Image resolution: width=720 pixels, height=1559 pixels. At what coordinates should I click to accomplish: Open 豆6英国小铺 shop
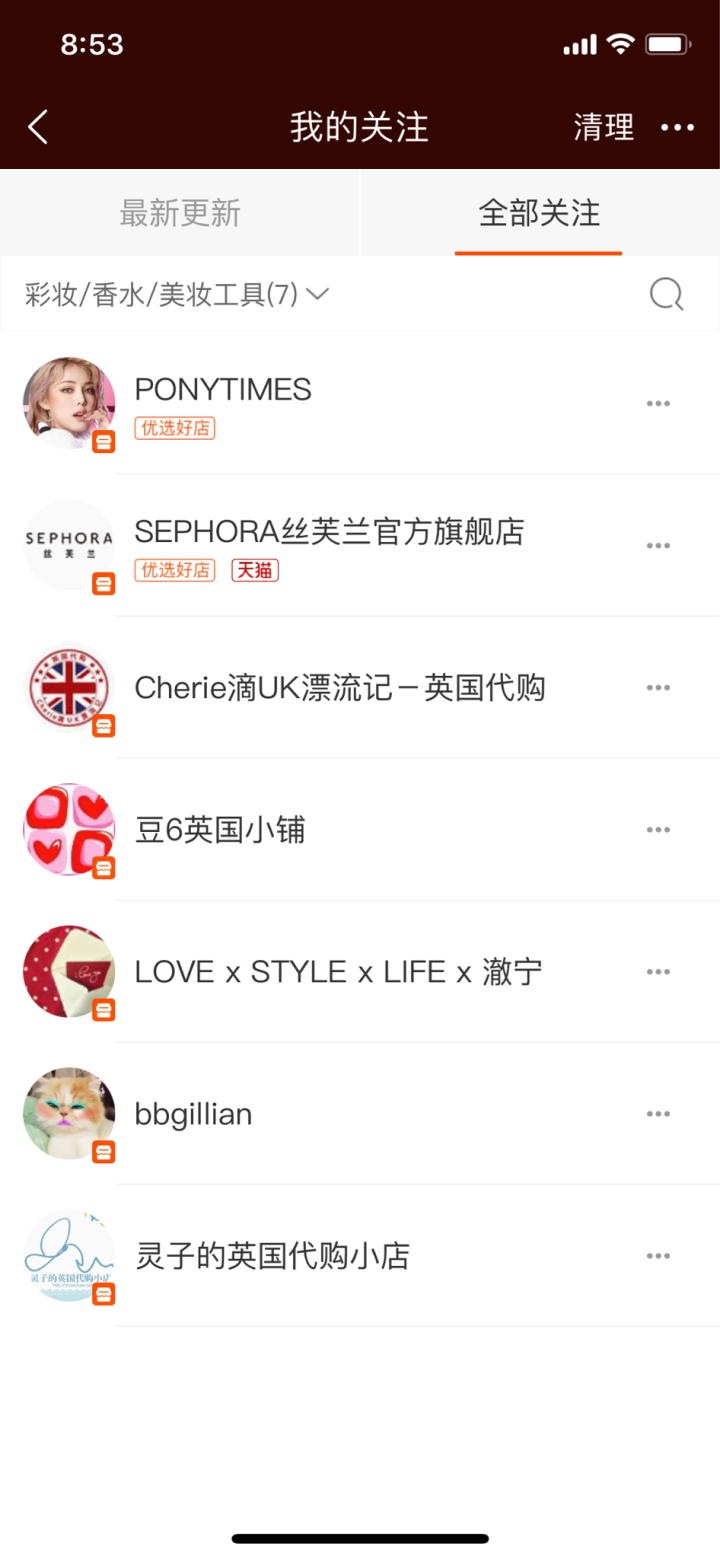pos(220,830)
